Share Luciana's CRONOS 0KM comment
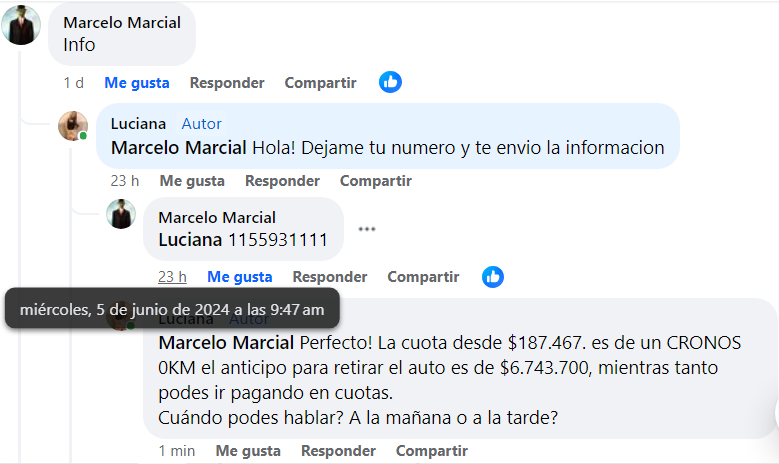The image size is (779, 464). point(431,451)
